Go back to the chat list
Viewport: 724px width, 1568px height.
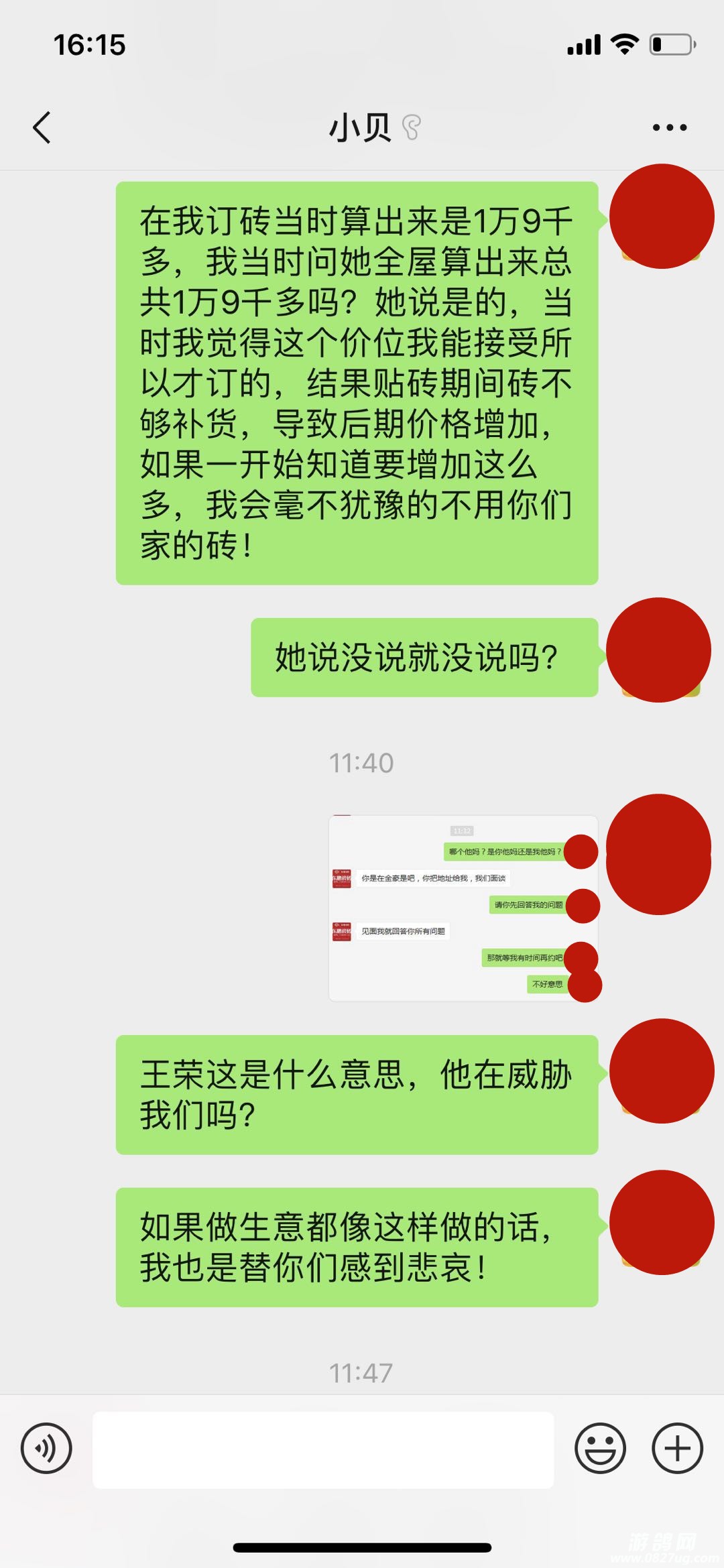(42, 127)
